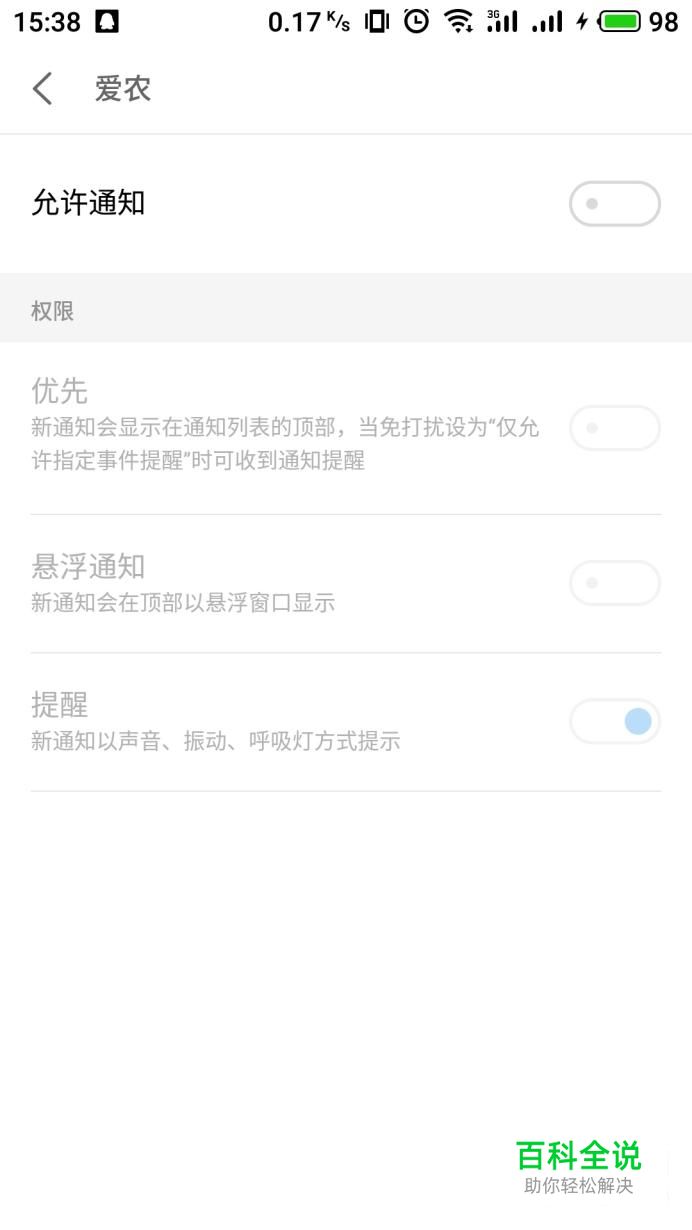Turn on the 悬浮通知 switch
The image size is (692, 1230).
(x=615, y=583)
